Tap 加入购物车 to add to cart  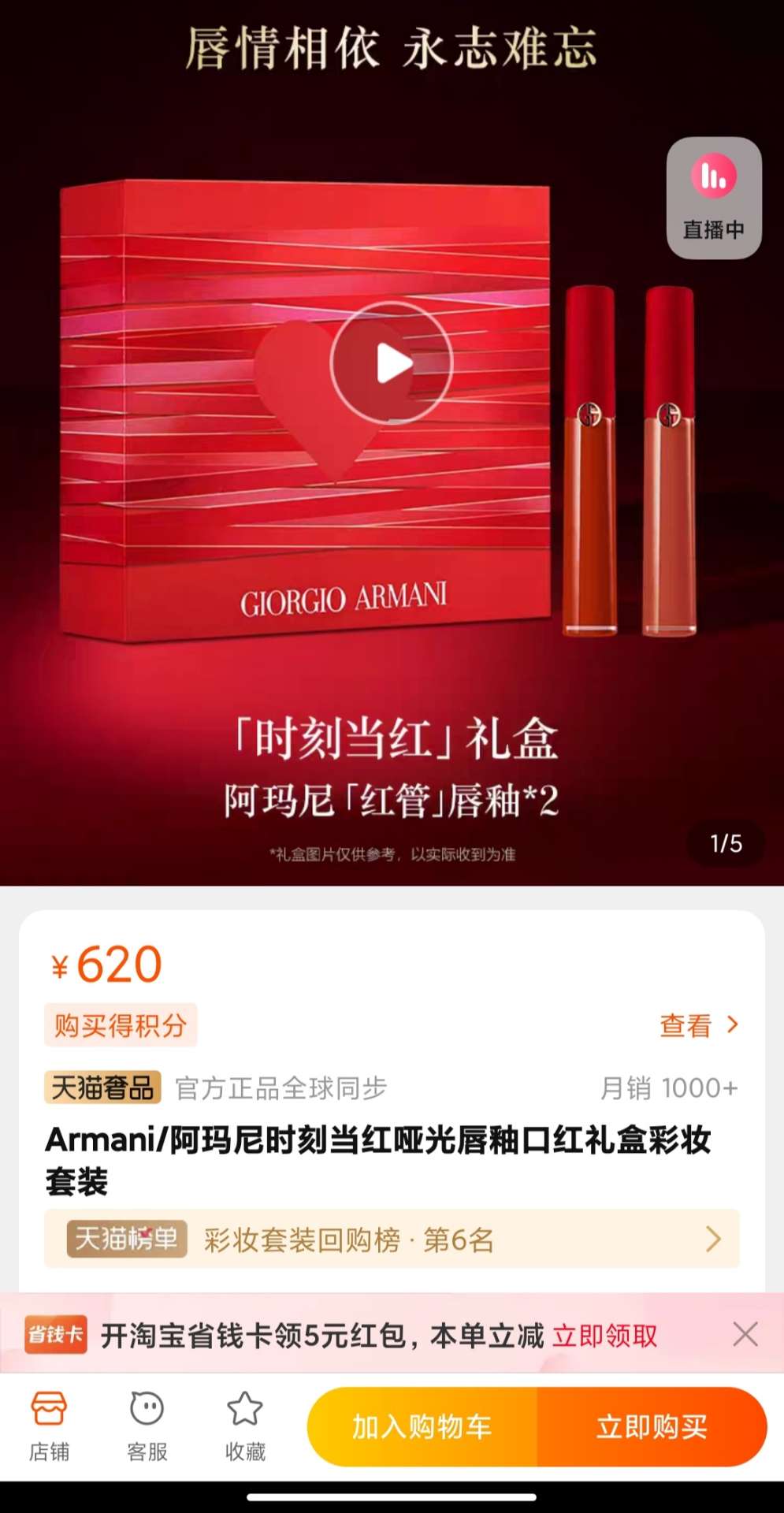tap(422, 1427)
